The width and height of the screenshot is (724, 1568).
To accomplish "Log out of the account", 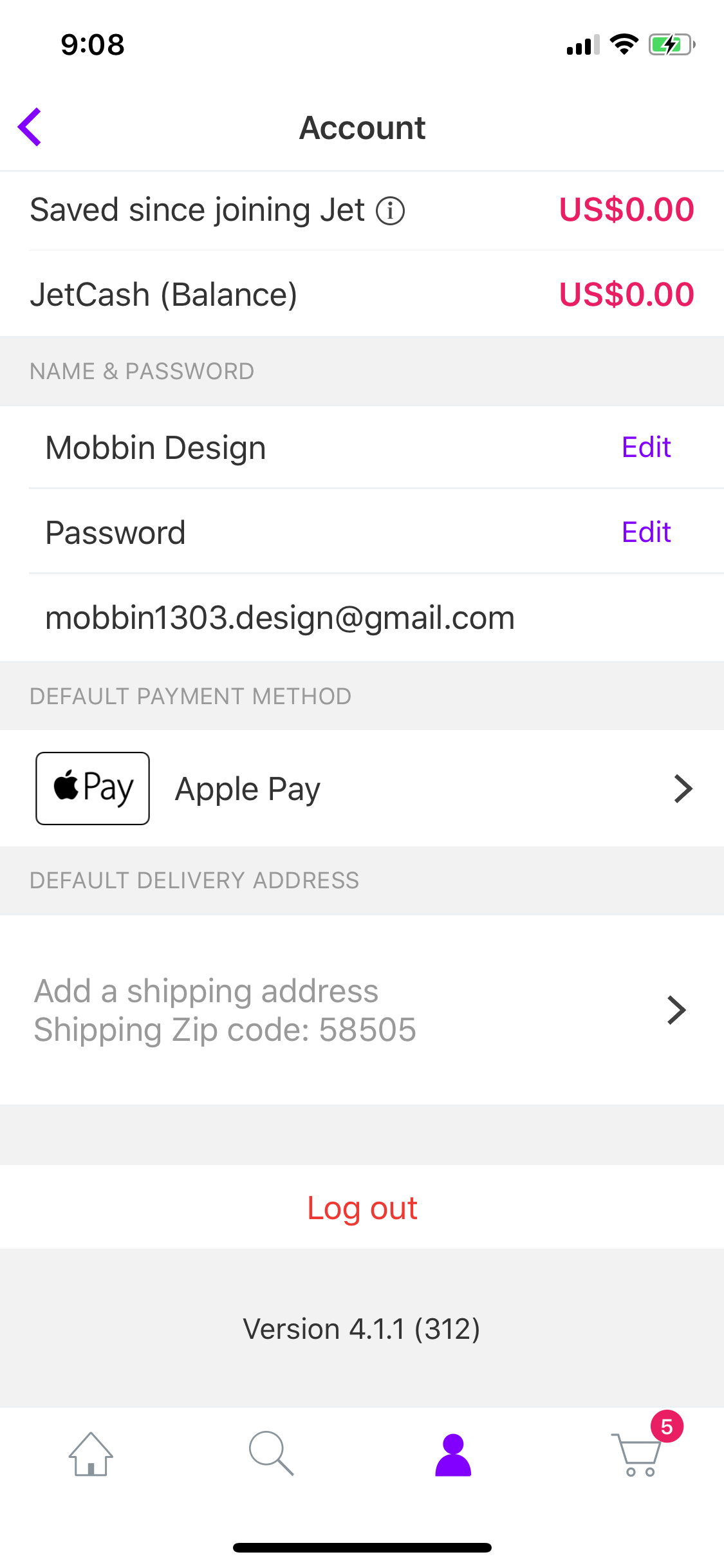I will click(362, 1208).
